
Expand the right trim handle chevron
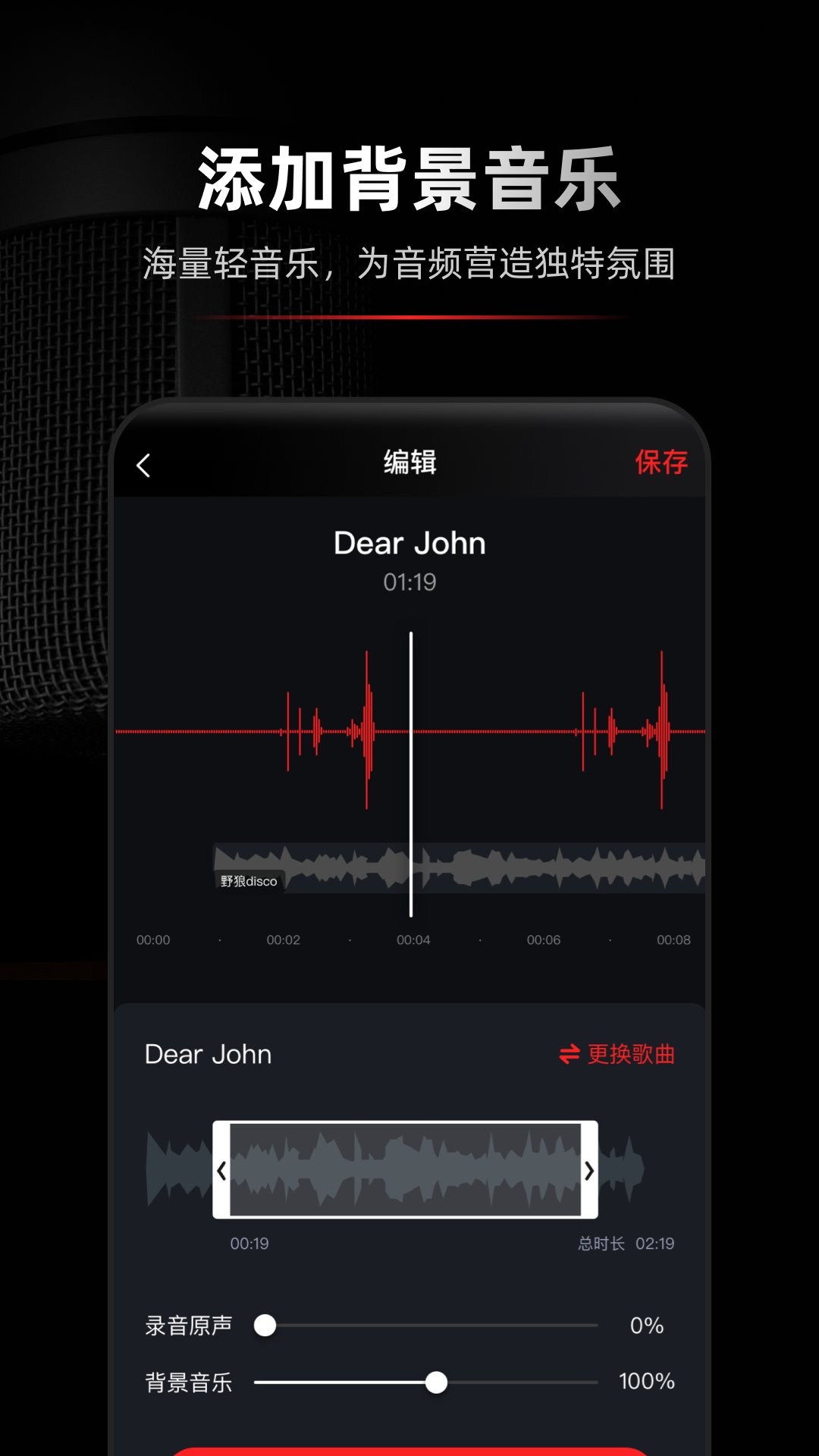pos(590,1169)
